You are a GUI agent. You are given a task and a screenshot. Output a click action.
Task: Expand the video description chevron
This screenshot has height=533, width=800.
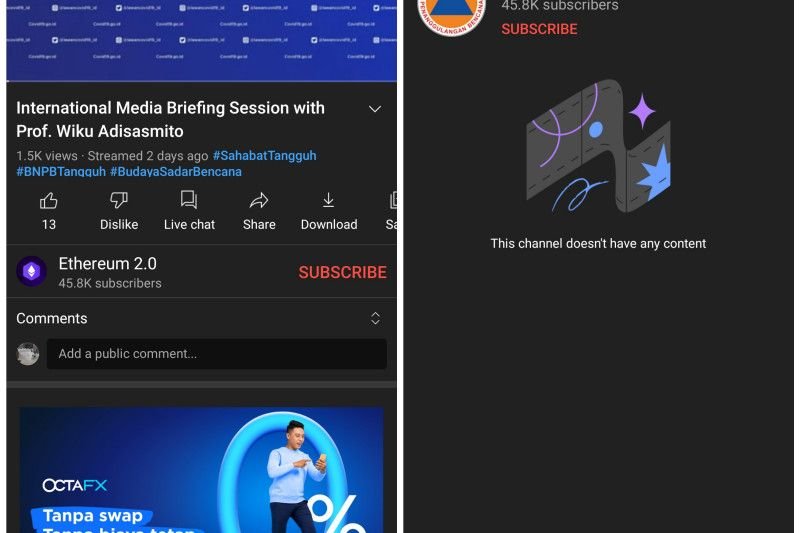click(x=375, y=109)
